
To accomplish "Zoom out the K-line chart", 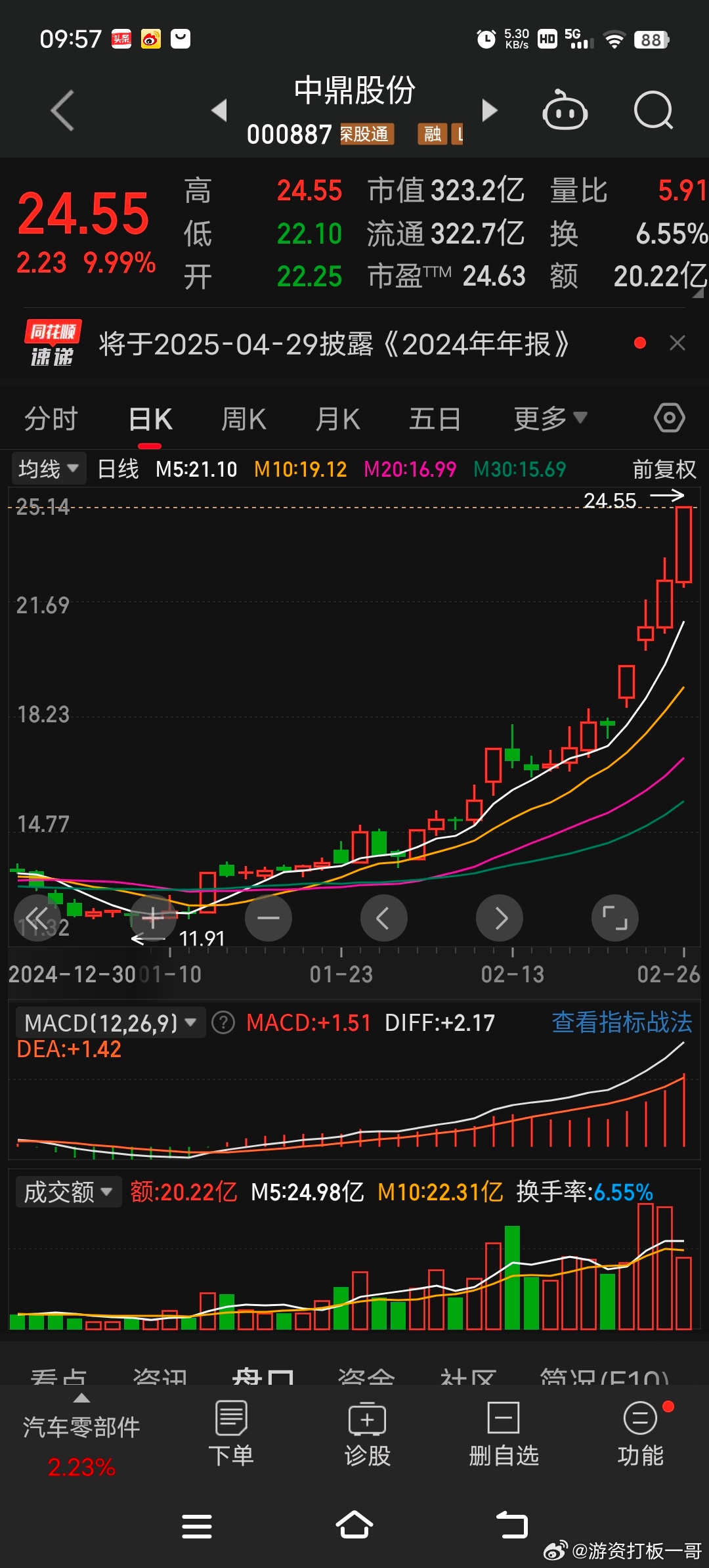I will coord(269,918).
